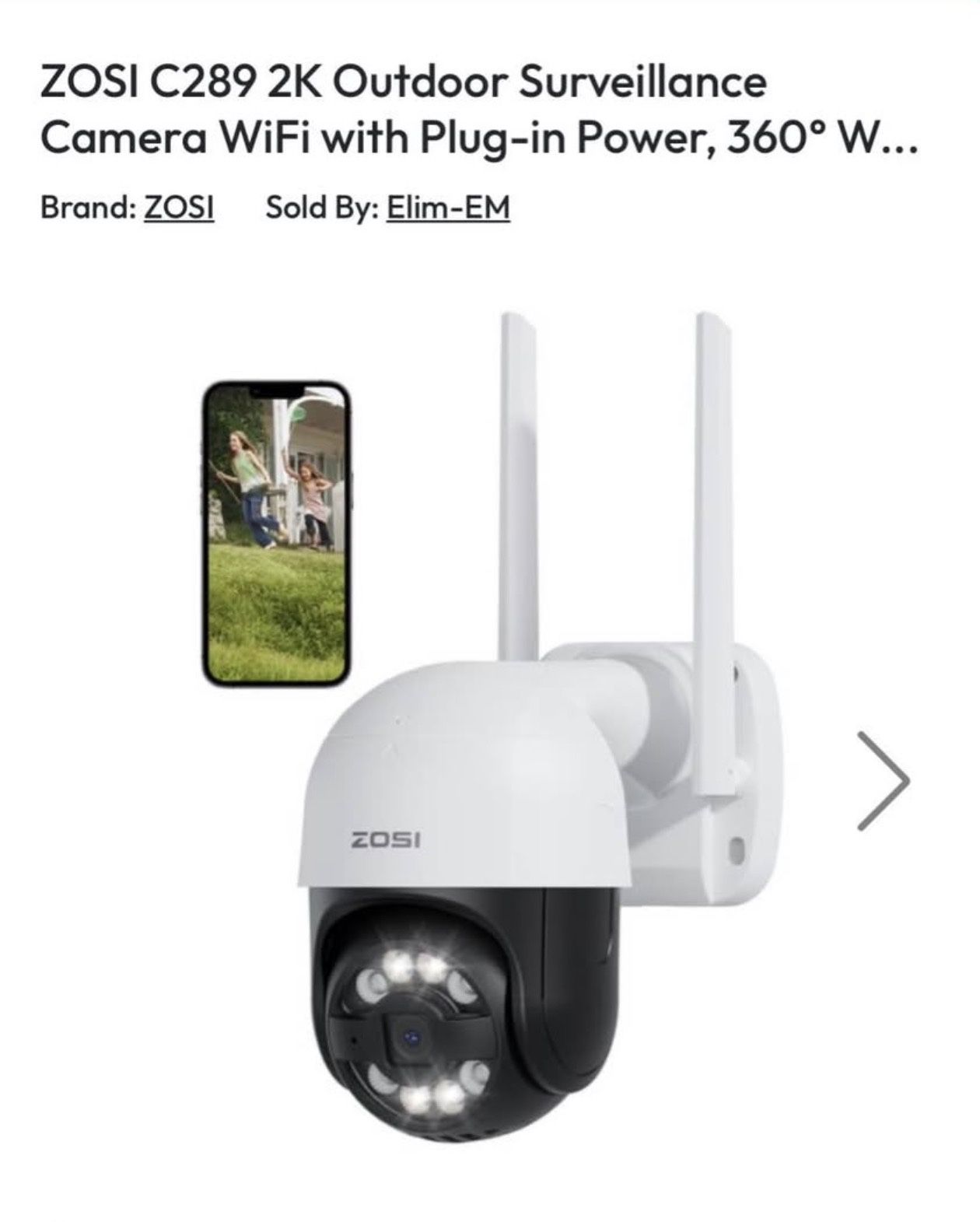
Task: Open seller Elim-EM's page
Action: tap(448, 208)
